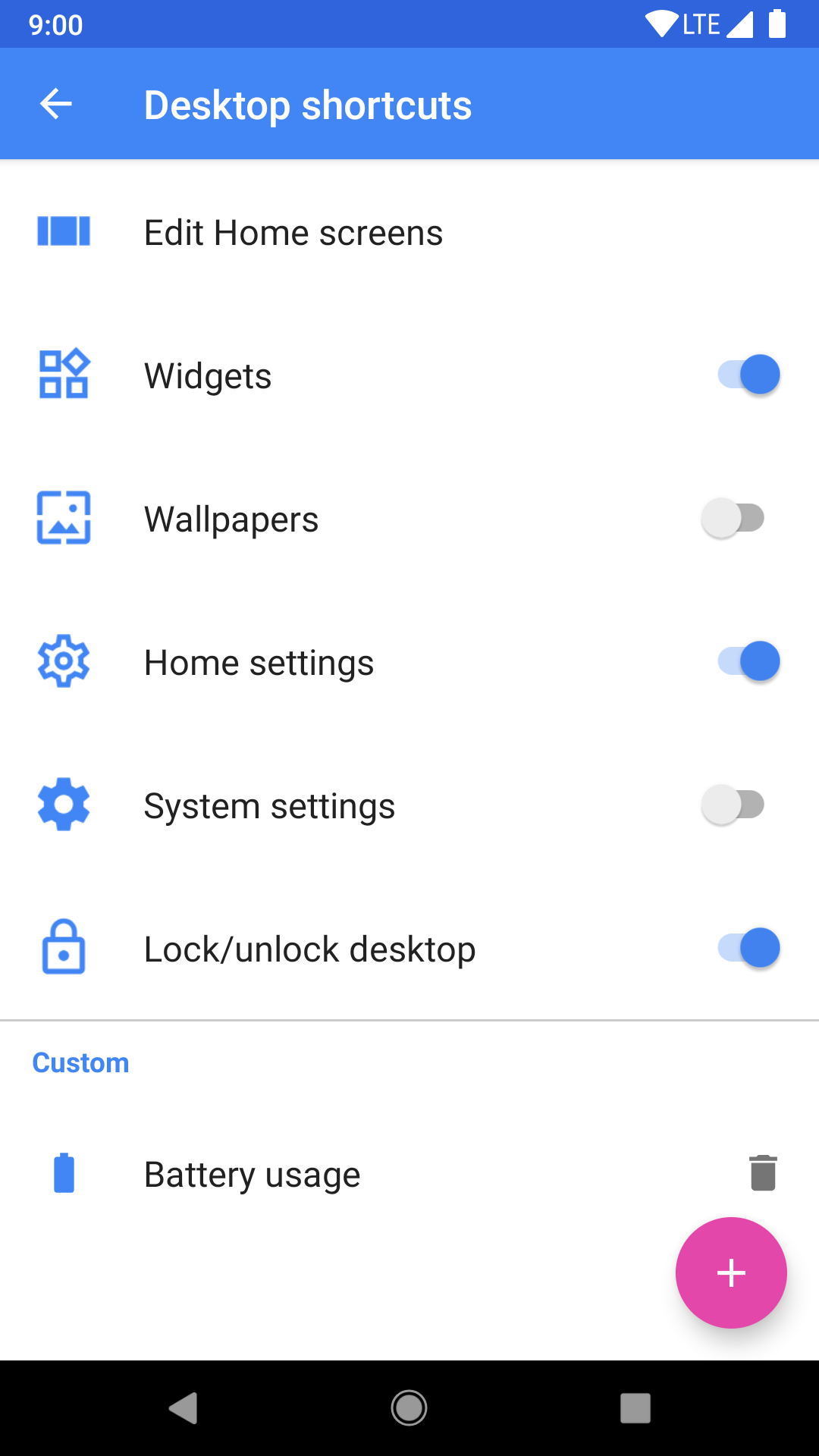
Task: Switch on System settings shortcut
Action: (733, 805)
